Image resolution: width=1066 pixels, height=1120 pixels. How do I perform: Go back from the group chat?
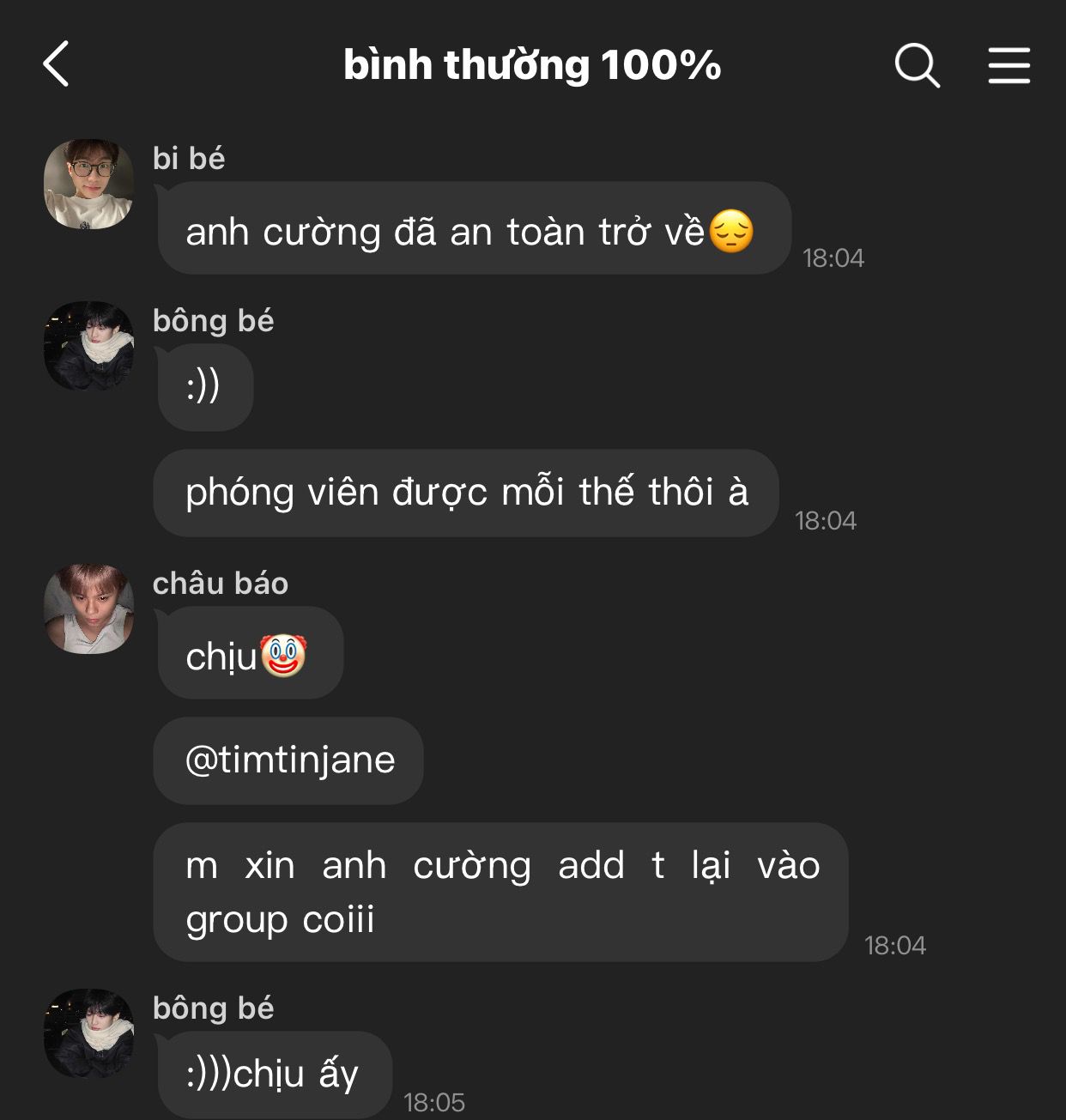[57, 64]
